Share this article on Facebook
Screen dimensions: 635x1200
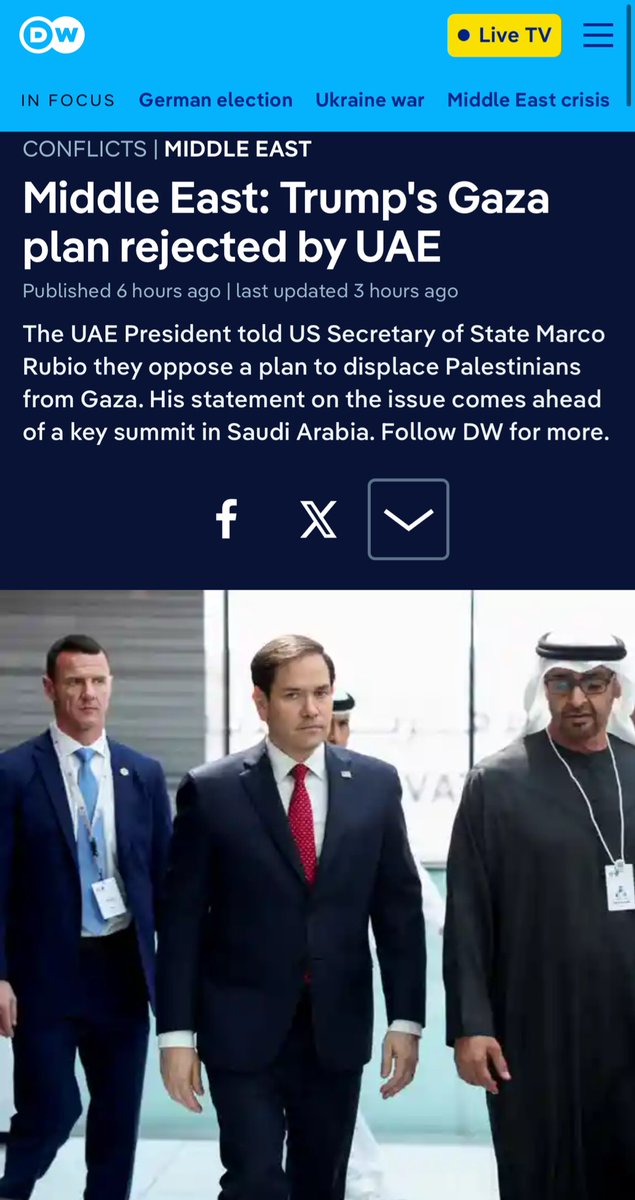tap(227, 520)
